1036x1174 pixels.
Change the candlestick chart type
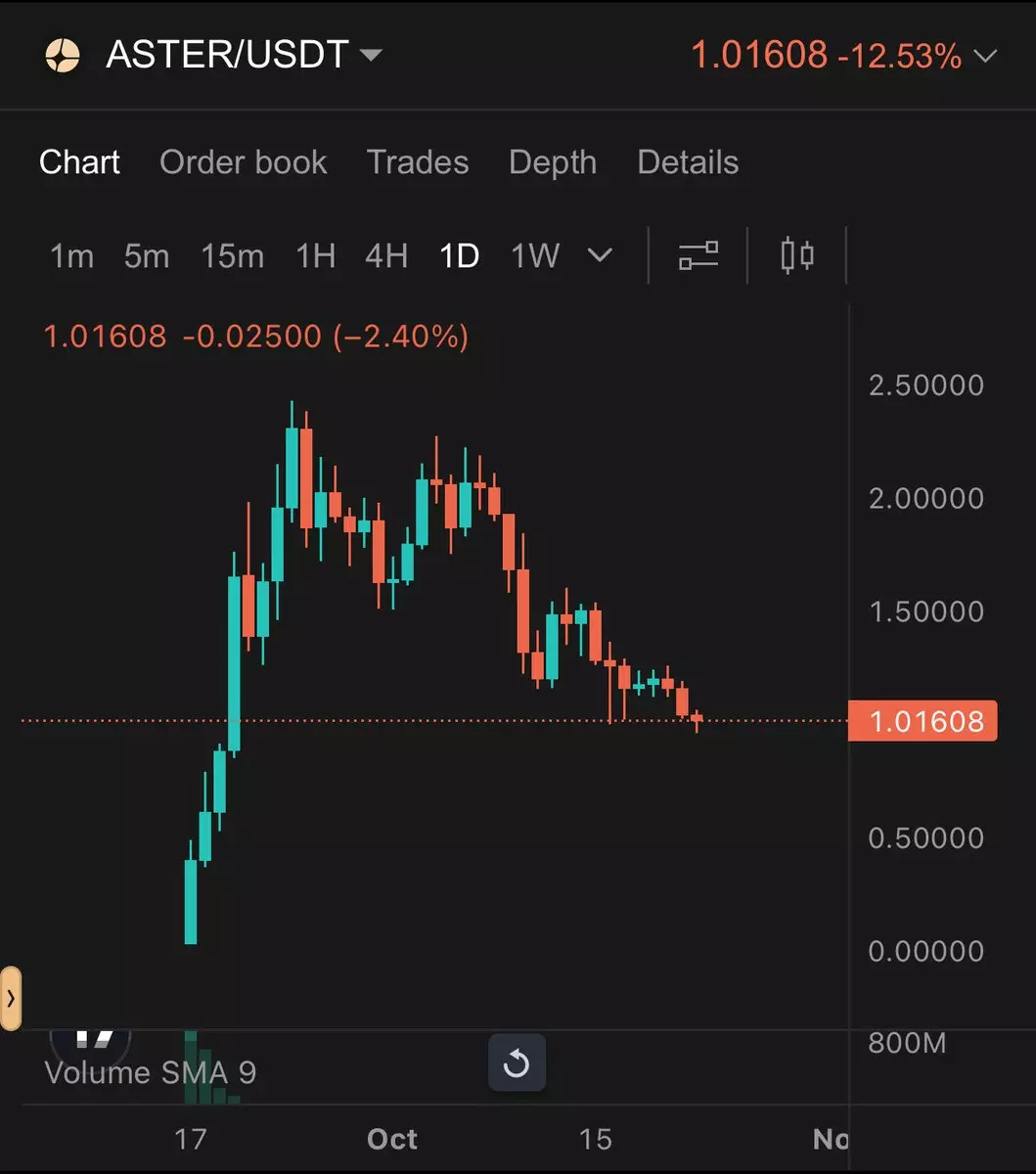[x=797, y=256]
